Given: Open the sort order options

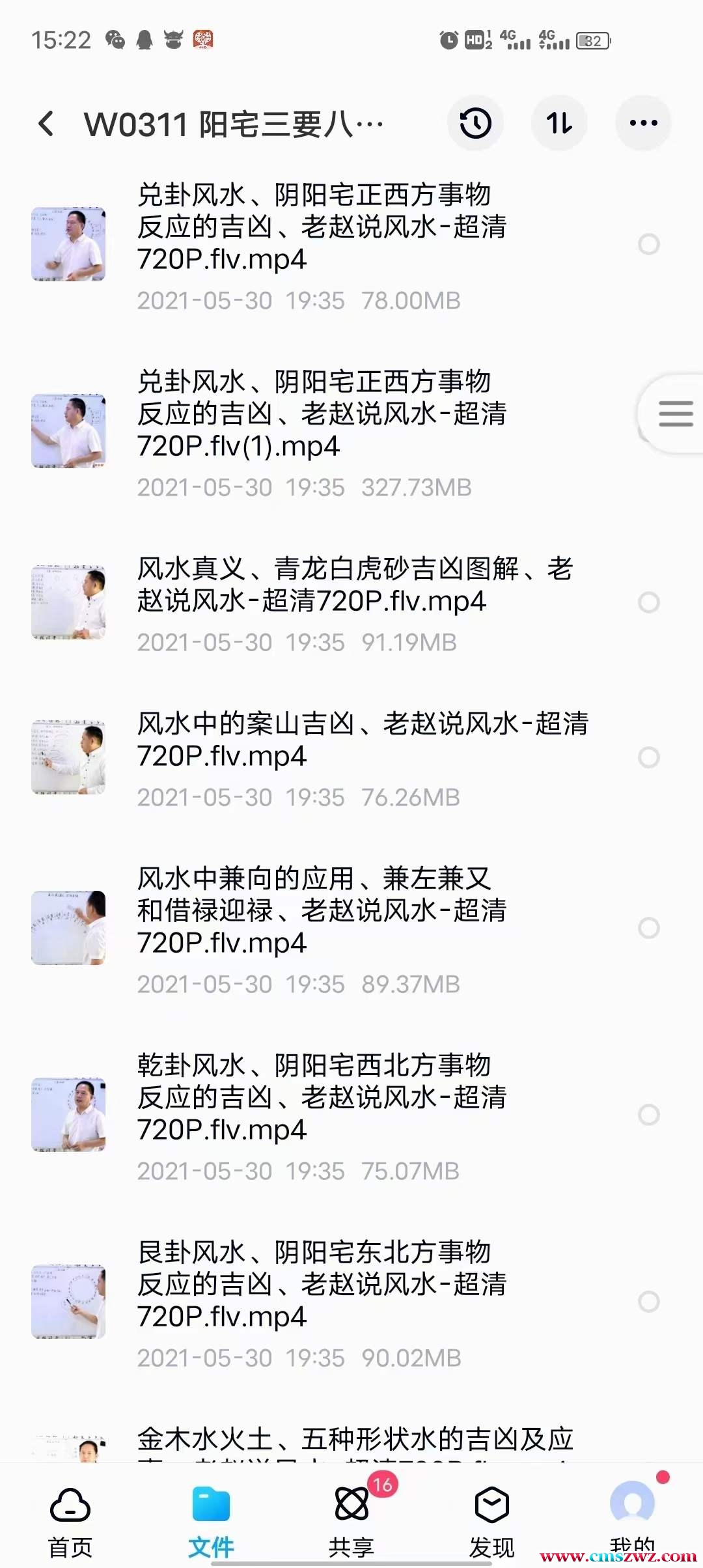Looking at the screenshot, I should [559, 123].
